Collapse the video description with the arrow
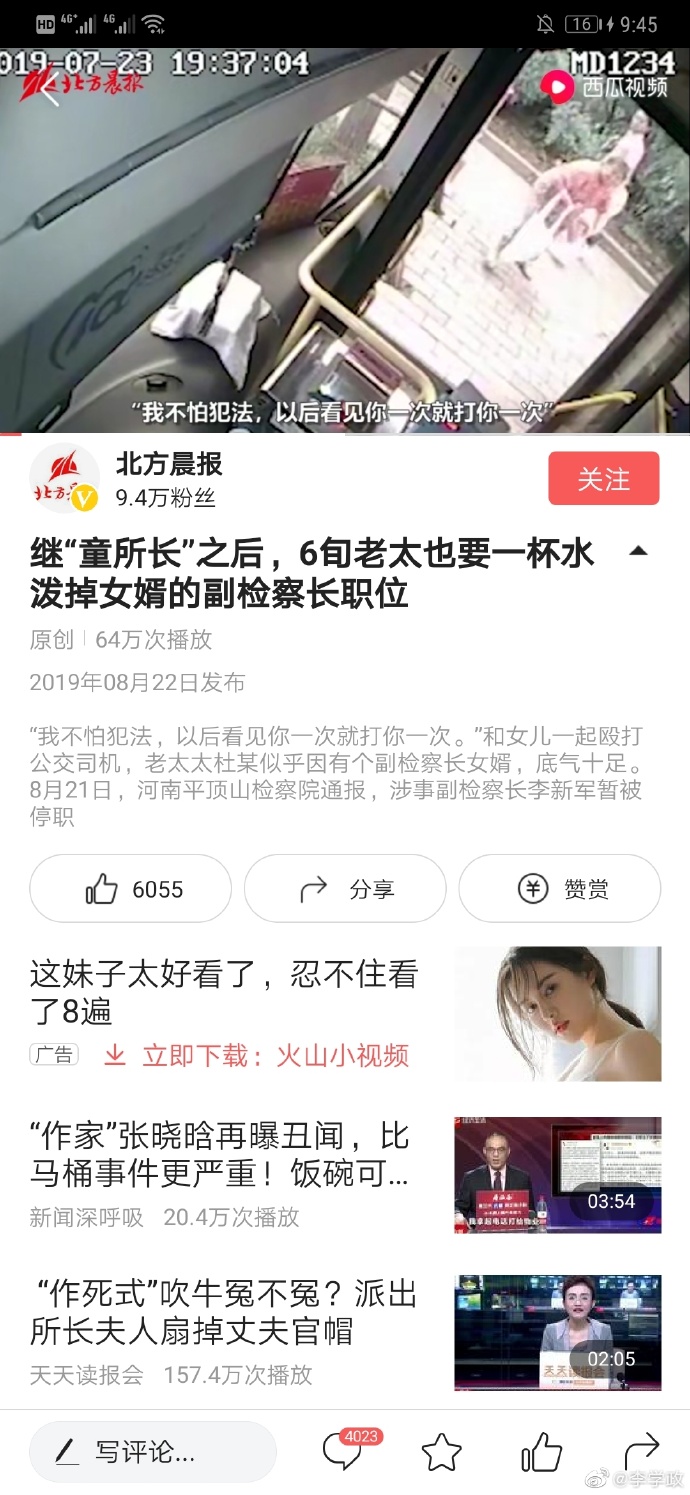 click(x=638, y=551)
